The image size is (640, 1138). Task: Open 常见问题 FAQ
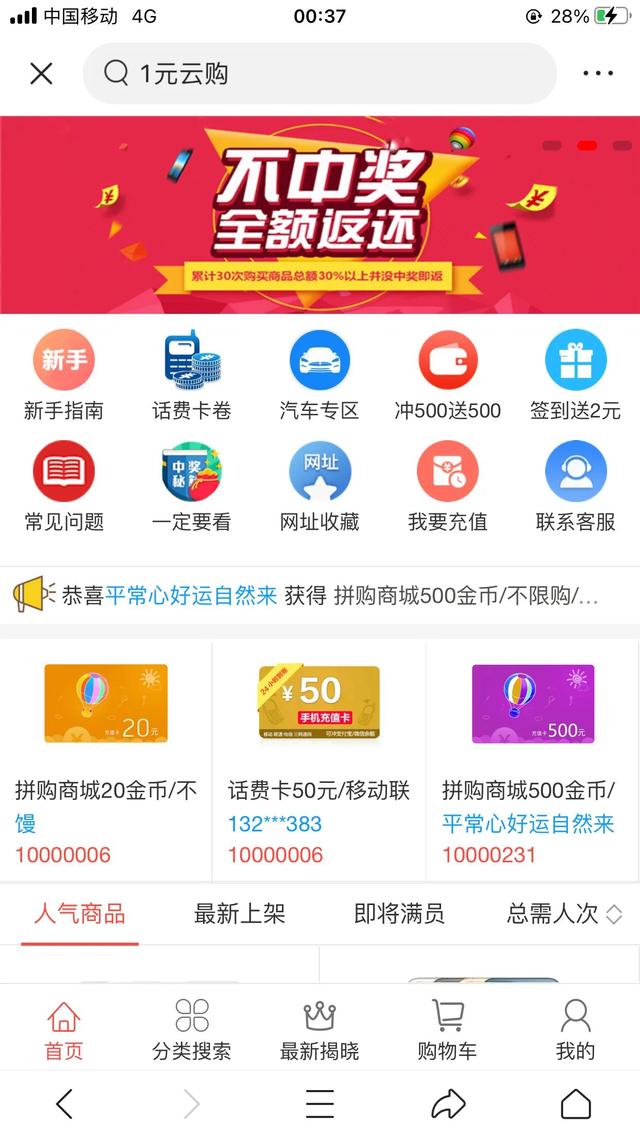(64, 486)
